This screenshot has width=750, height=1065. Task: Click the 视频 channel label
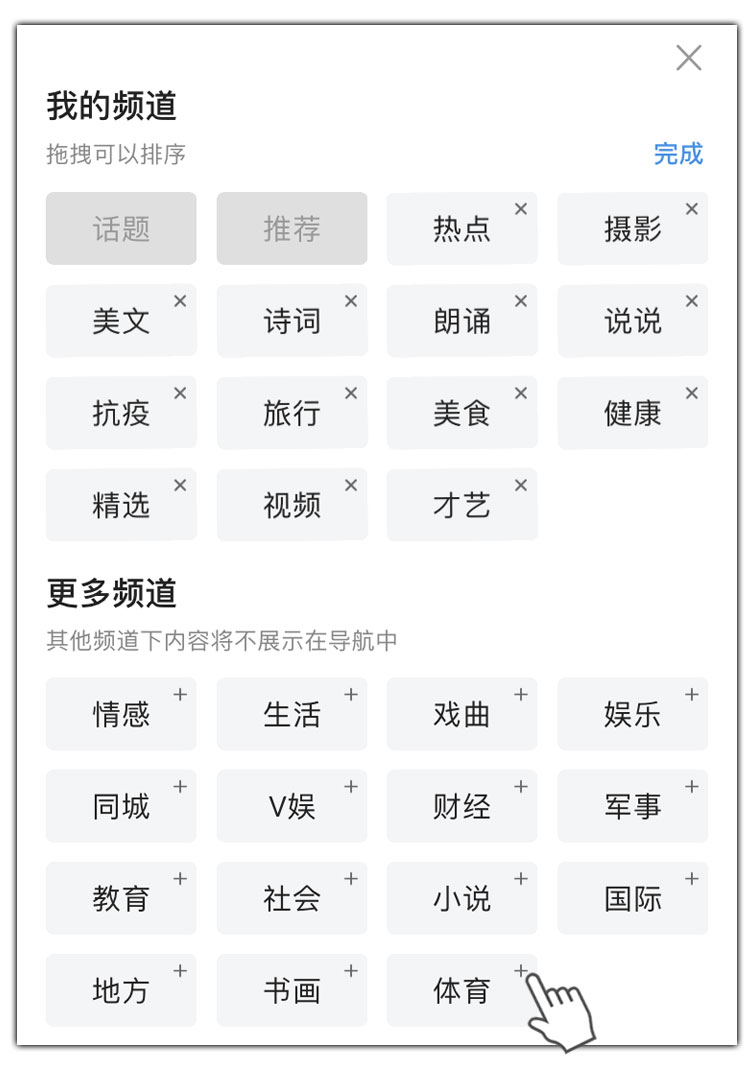[291, 504]
